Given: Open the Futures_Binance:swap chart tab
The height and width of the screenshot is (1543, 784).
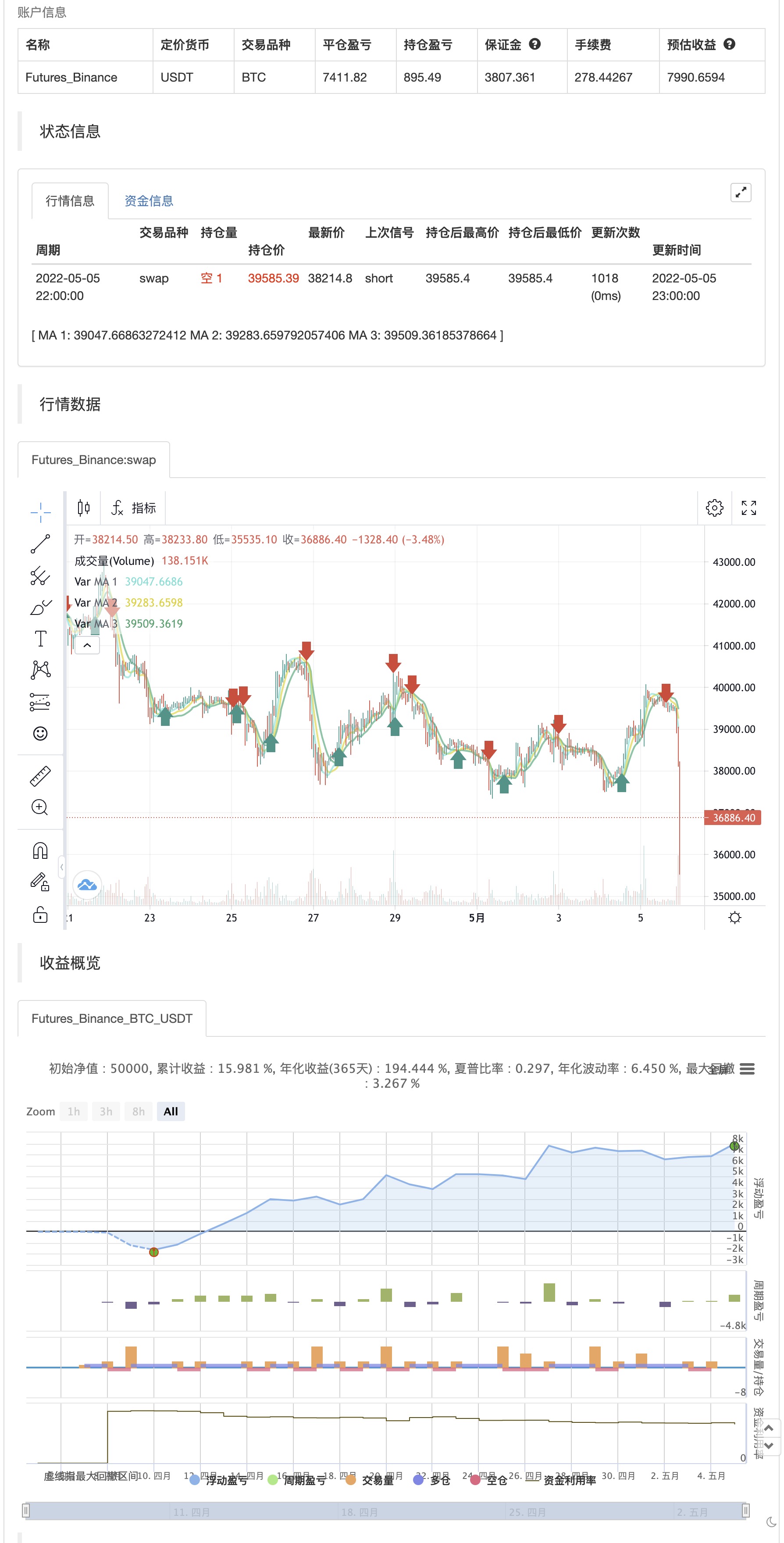Looking at the screenshot, I should 93,460.
